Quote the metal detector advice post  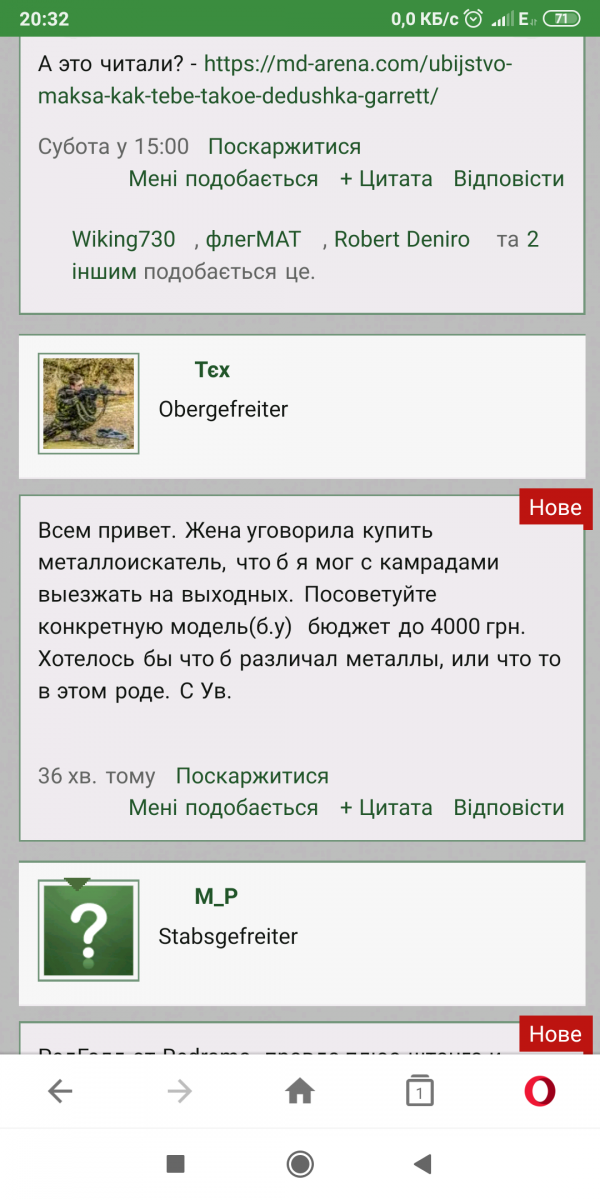point(386,808)
